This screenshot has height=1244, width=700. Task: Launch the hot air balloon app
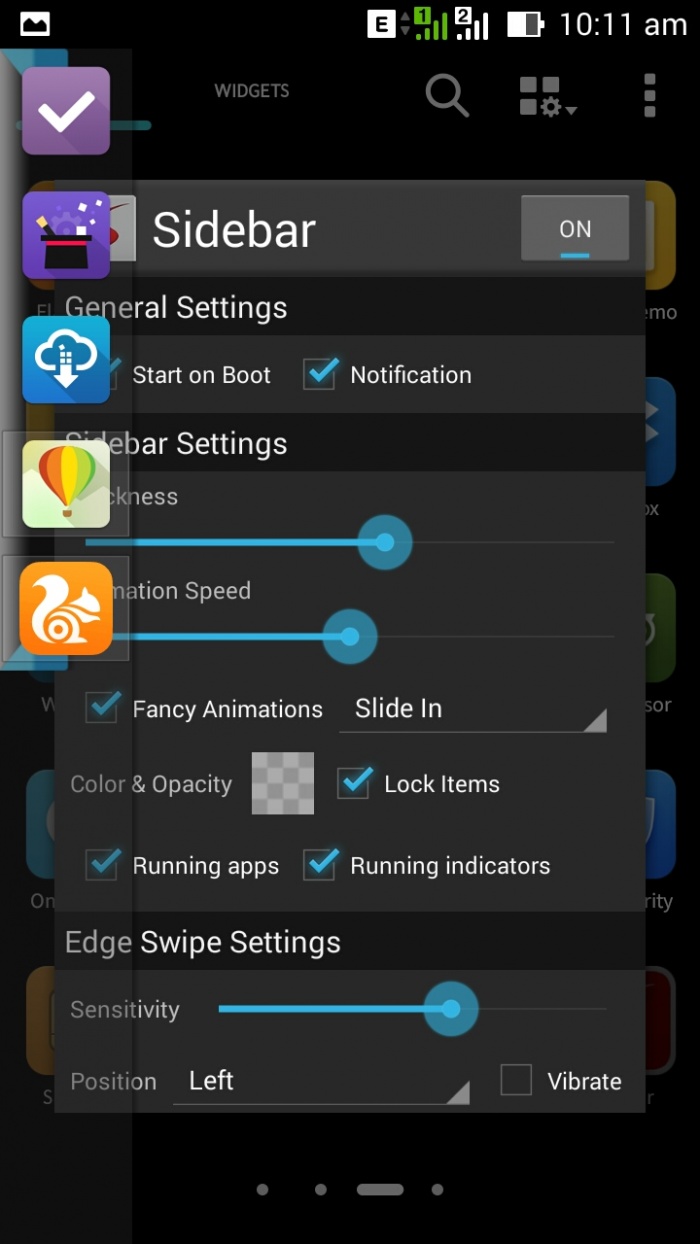click(x=66, y=484)
